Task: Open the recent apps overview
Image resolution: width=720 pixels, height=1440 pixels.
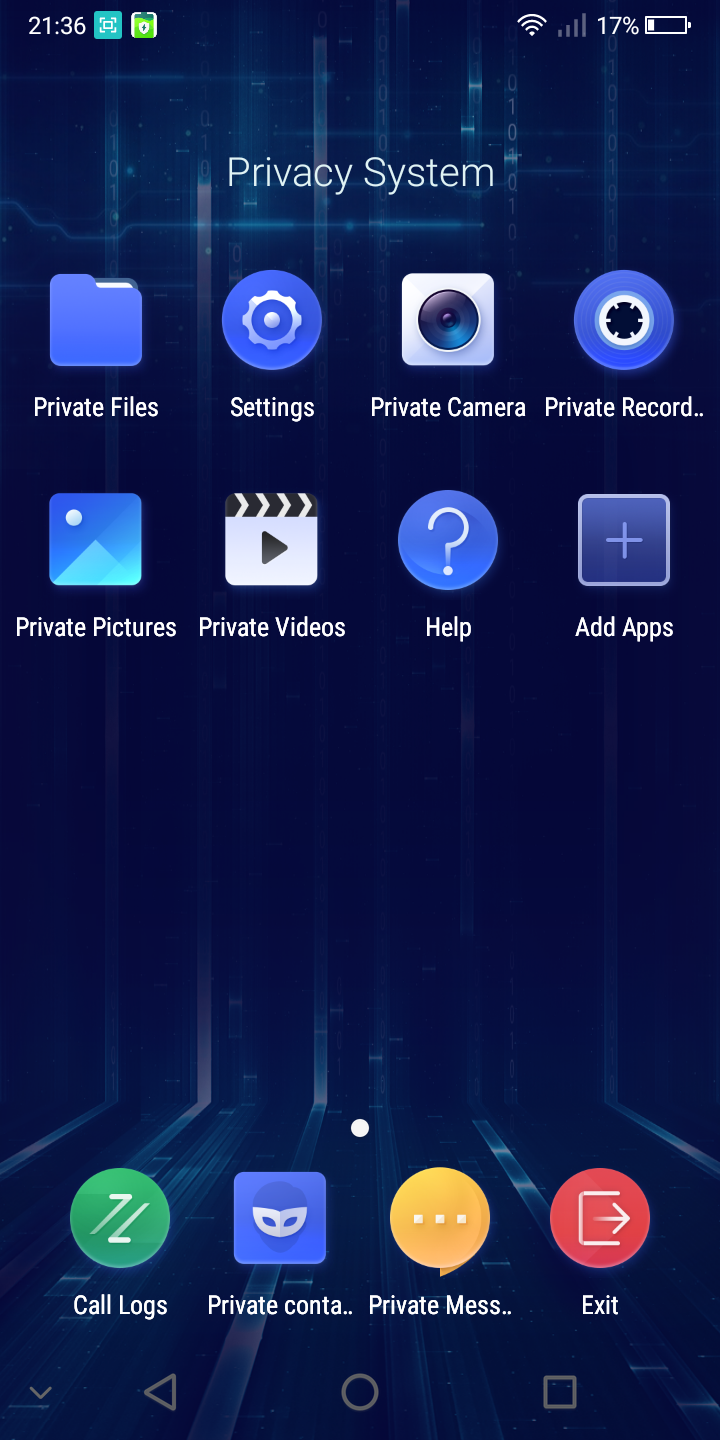Action: click(560, 1392)
